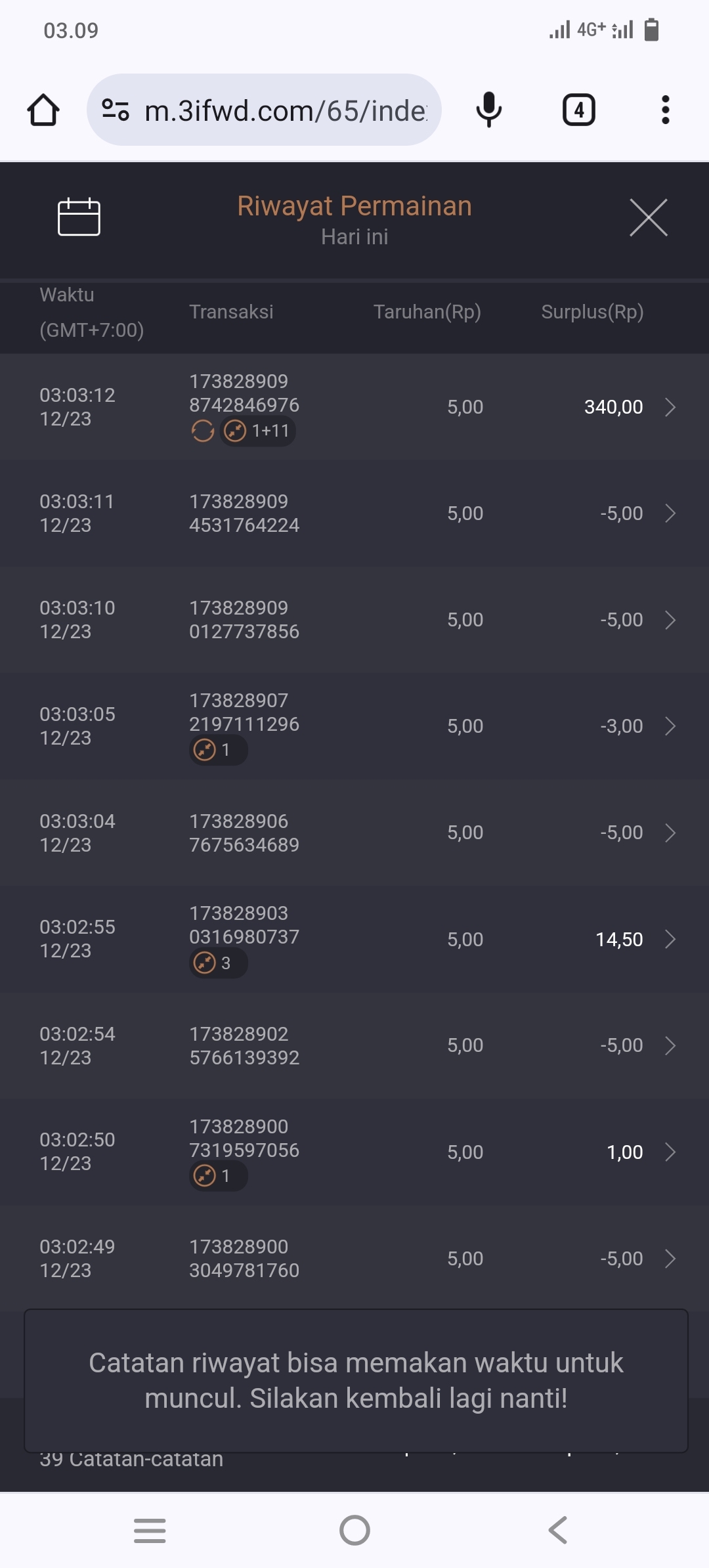
Task: Go back using the system back button
Action: click(558, 1530)
